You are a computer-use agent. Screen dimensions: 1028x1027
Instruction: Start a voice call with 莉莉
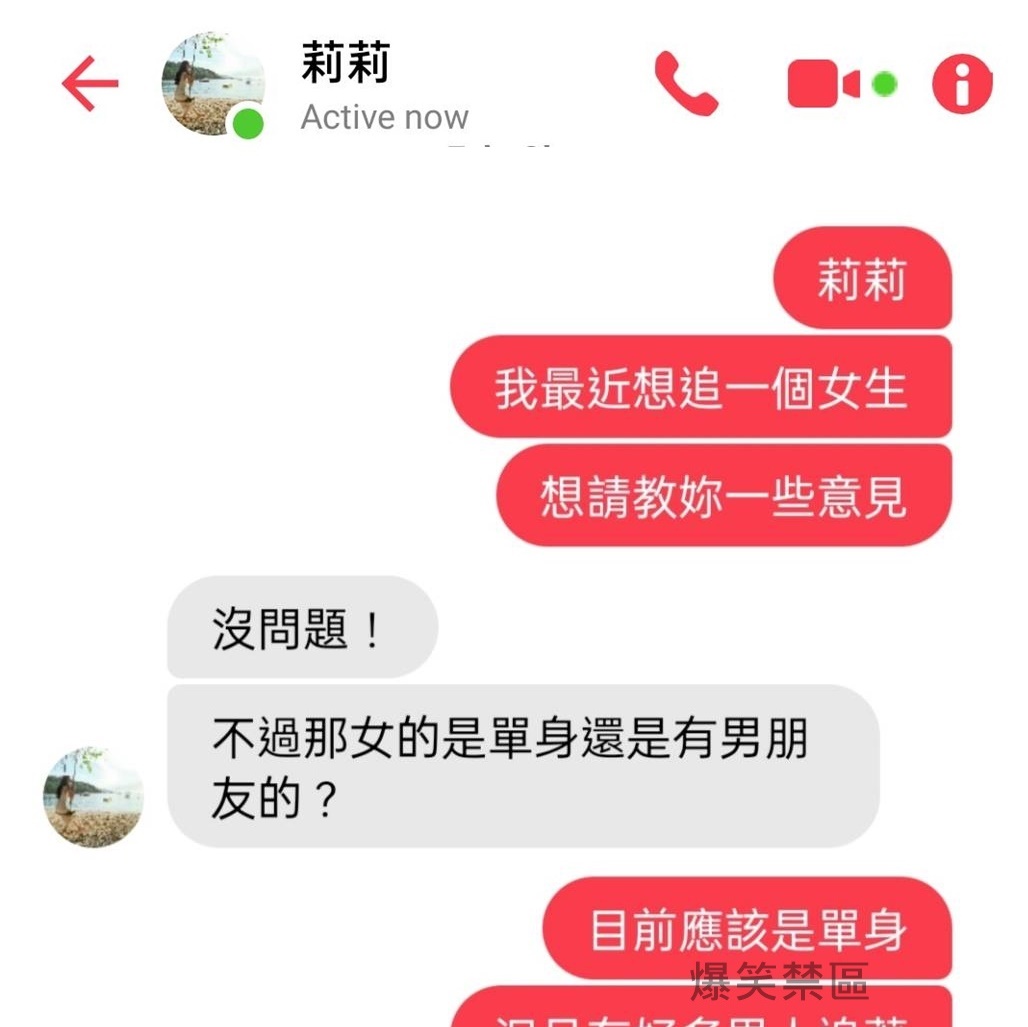(x=686, y=84)
